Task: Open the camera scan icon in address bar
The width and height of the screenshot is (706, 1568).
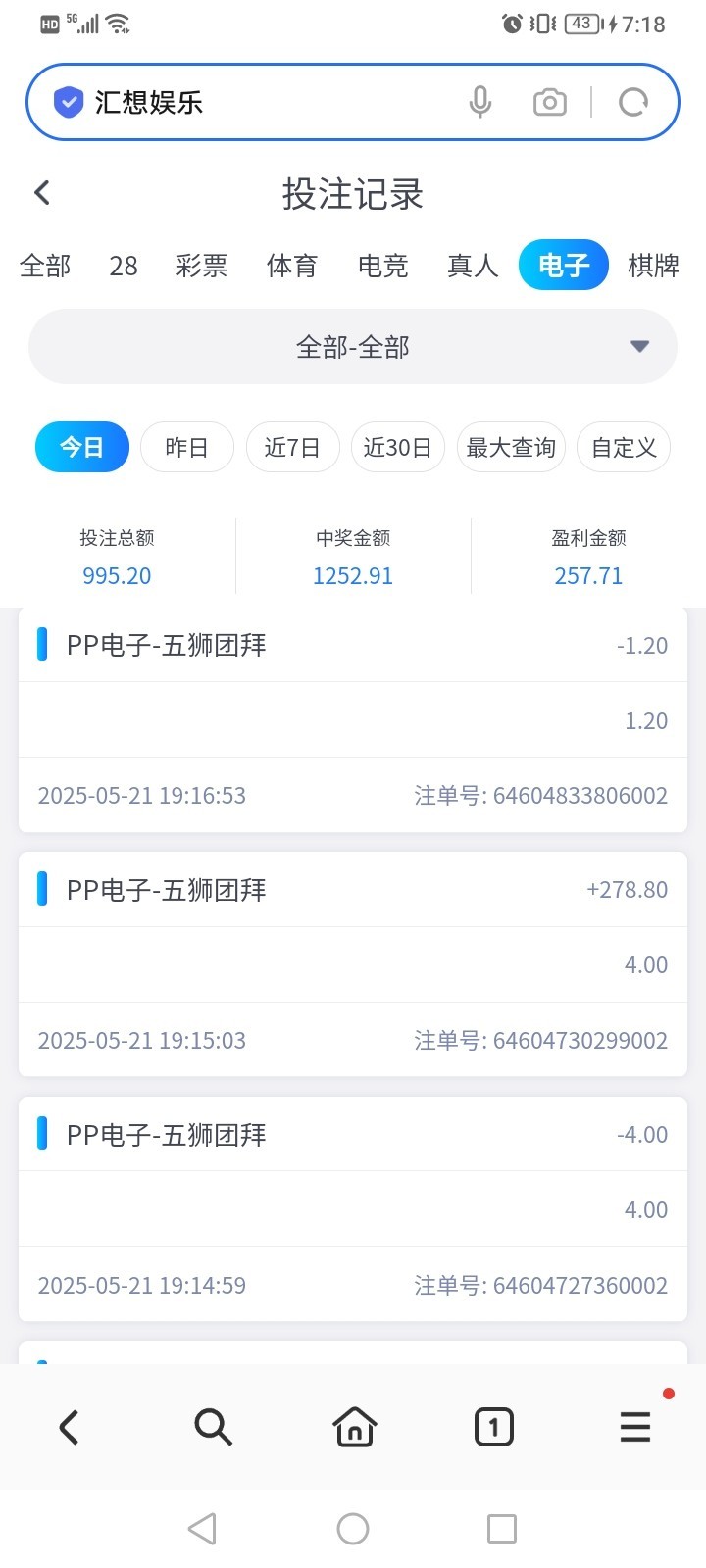Action: click(x=549, y=102)
